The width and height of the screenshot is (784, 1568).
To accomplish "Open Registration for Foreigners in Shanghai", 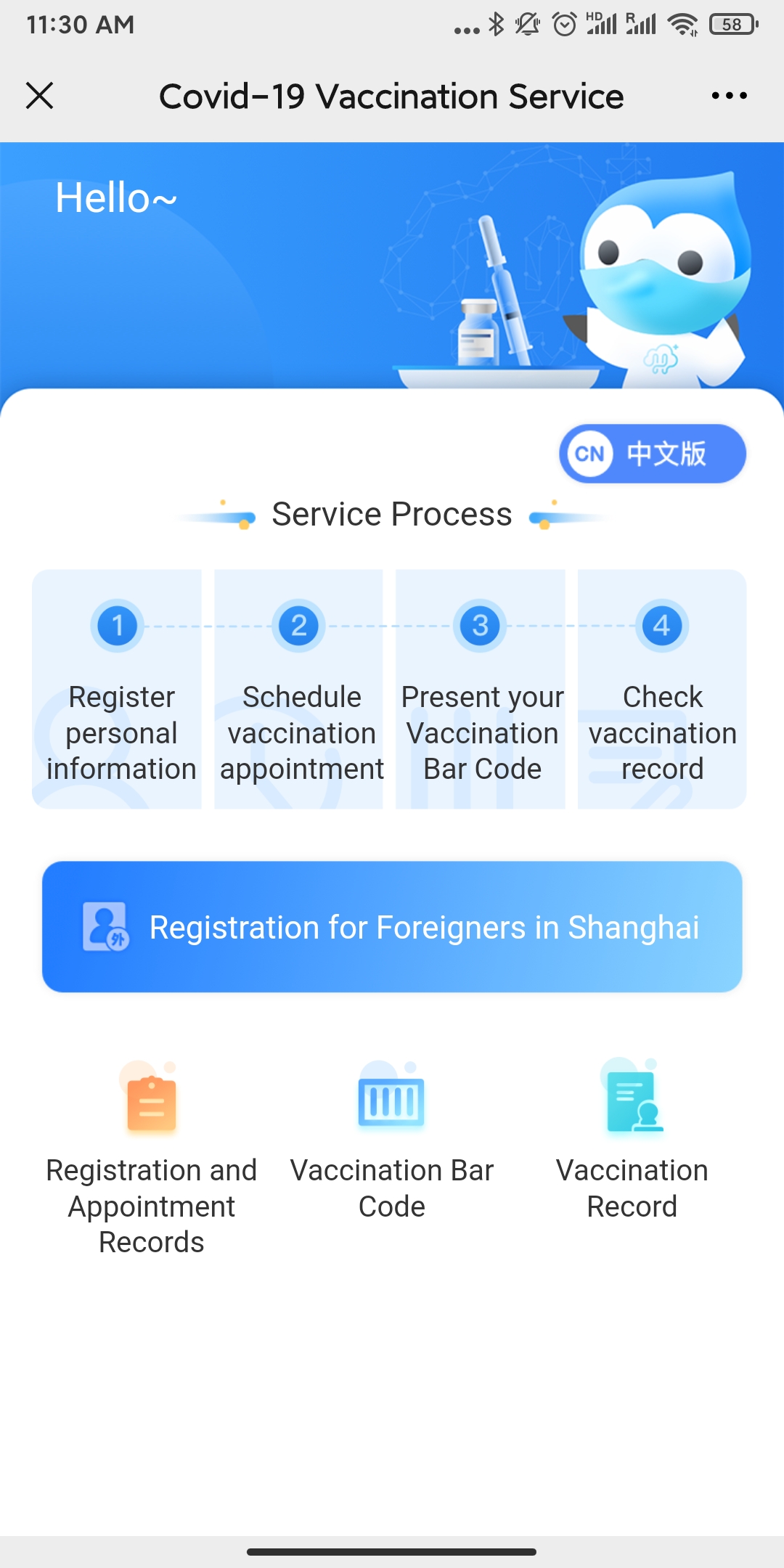I will click(392, 927).
